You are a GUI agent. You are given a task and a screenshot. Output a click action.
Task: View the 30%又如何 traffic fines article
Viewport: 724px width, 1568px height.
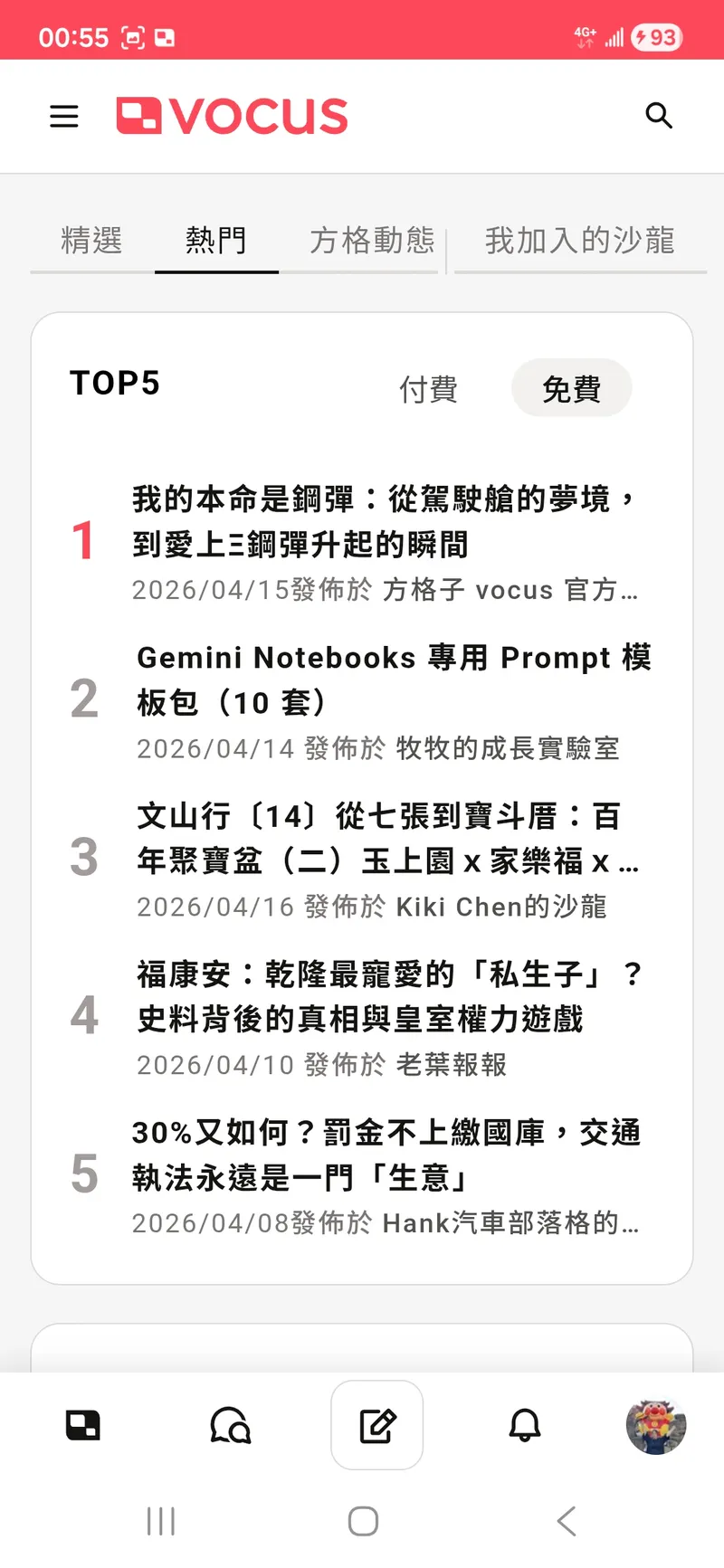(x=386, y=1155)
